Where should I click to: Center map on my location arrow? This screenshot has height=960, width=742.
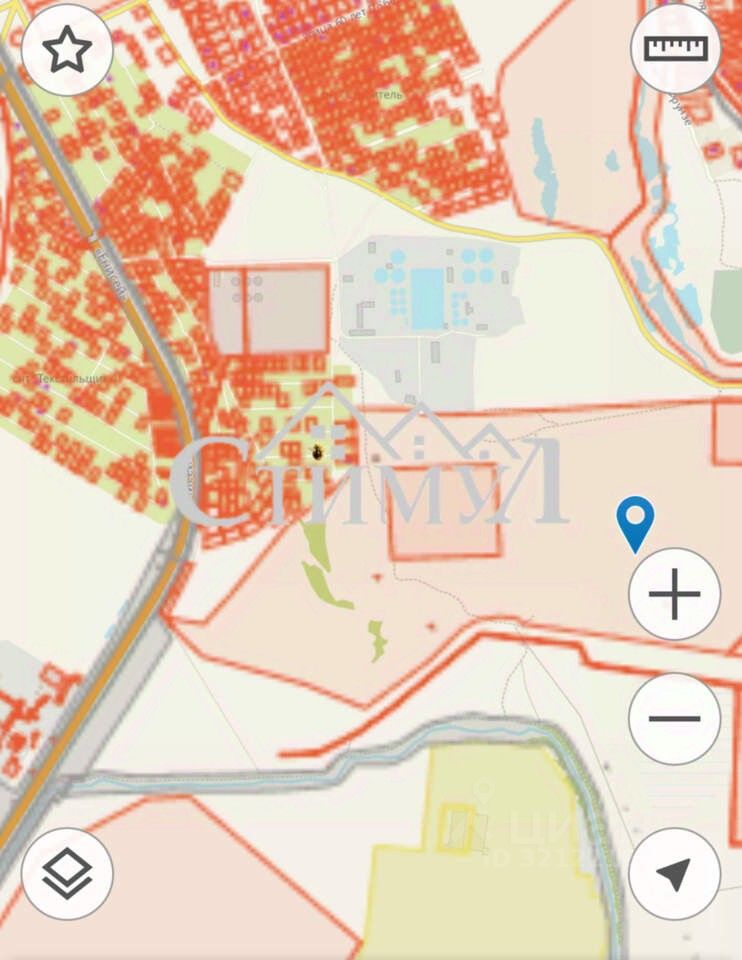(674, 873)
